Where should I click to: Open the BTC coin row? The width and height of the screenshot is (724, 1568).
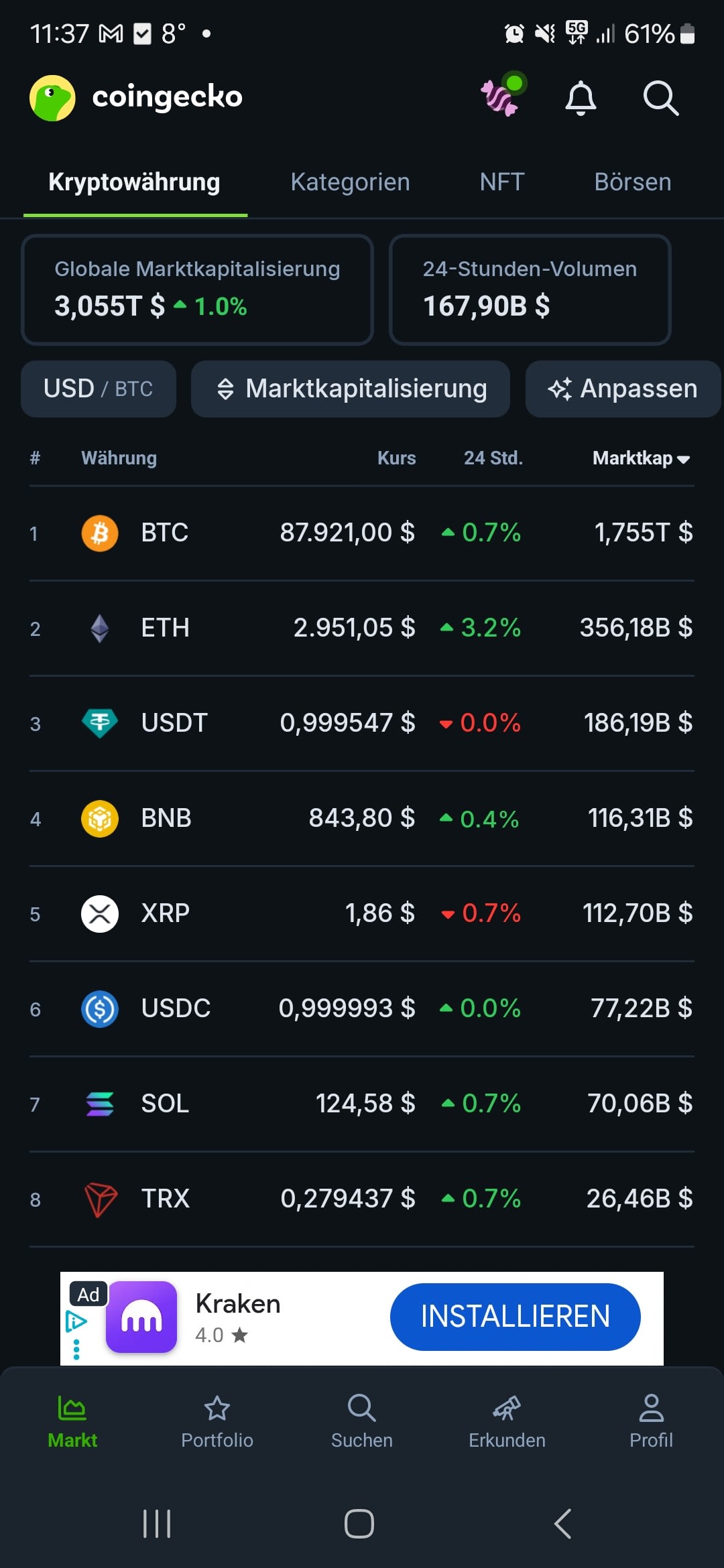(x=362, y=533)
